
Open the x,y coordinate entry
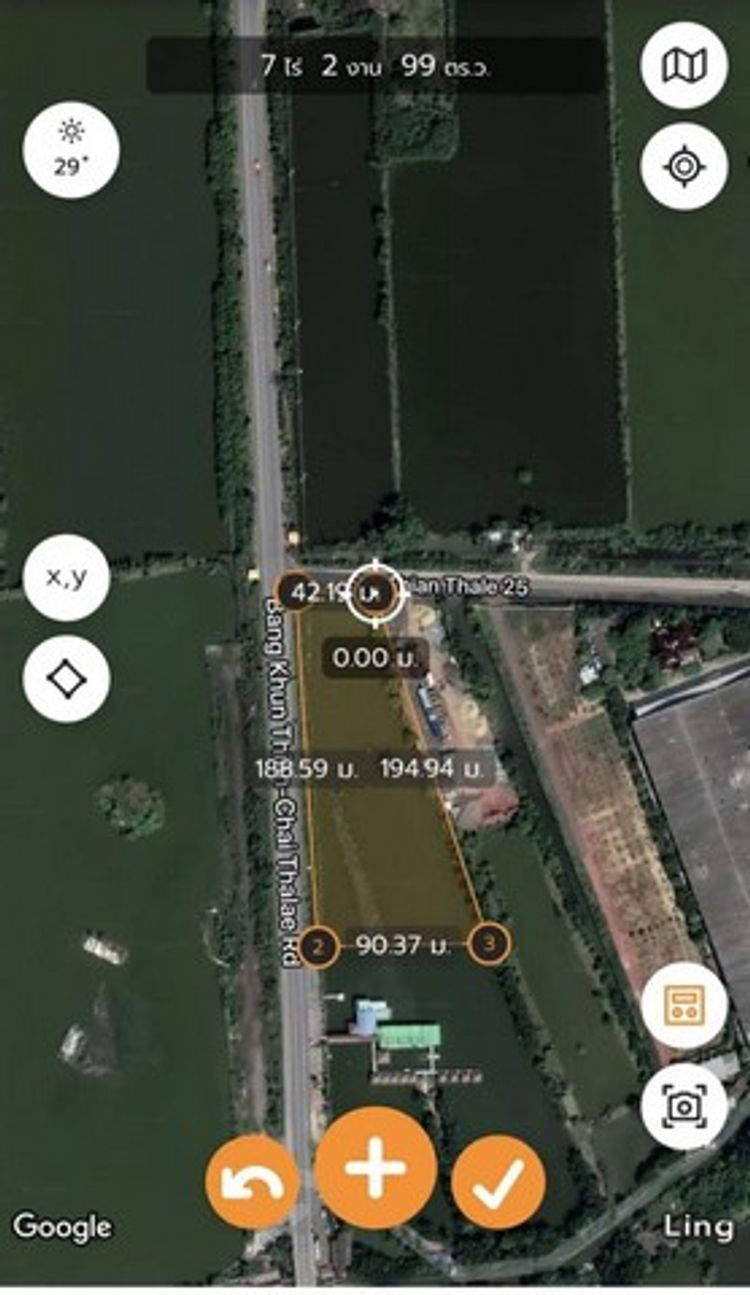pos(67,577)
